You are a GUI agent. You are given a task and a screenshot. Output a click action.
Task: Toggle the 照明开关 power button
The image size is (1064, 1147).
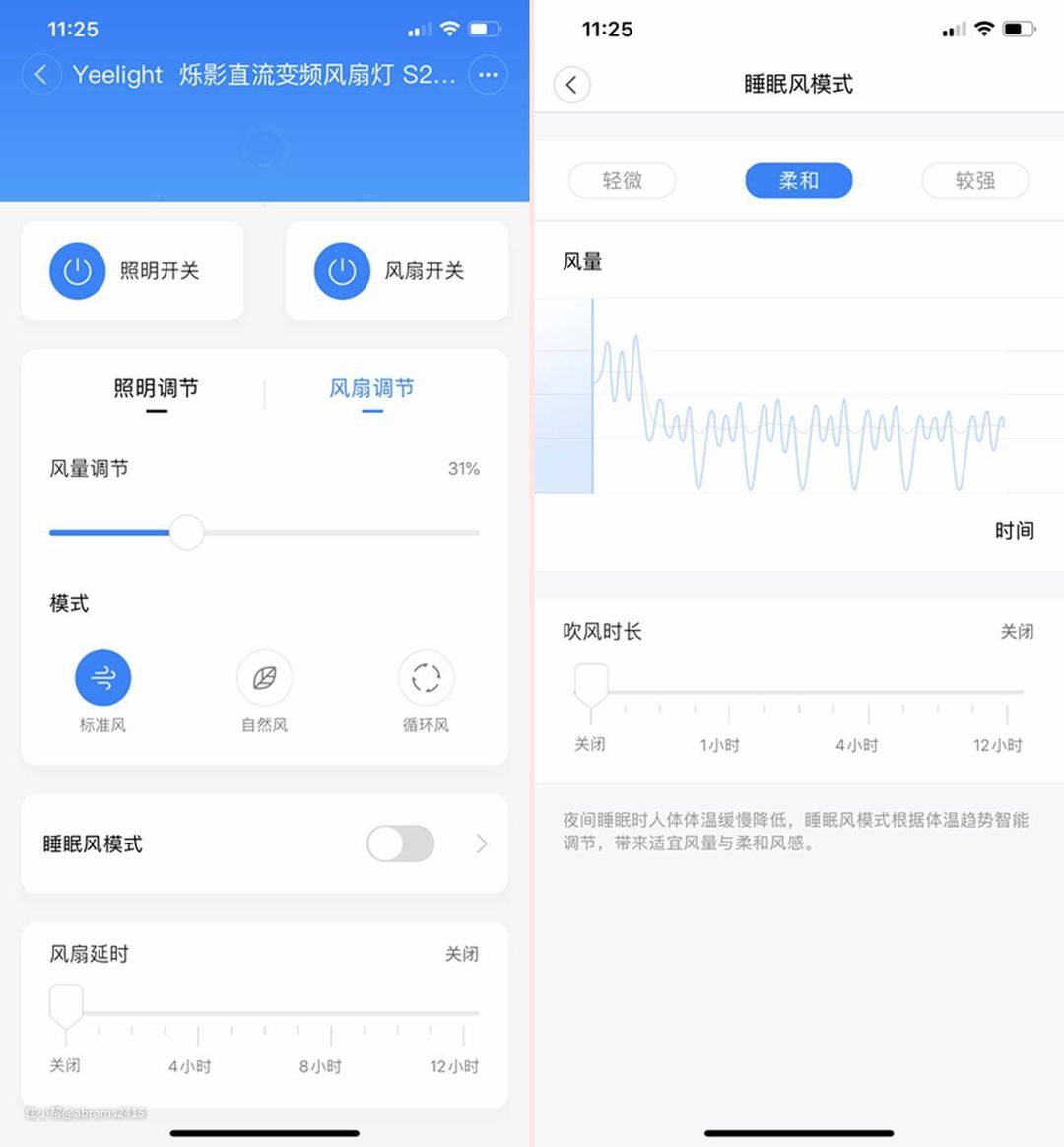pos(78,271)
